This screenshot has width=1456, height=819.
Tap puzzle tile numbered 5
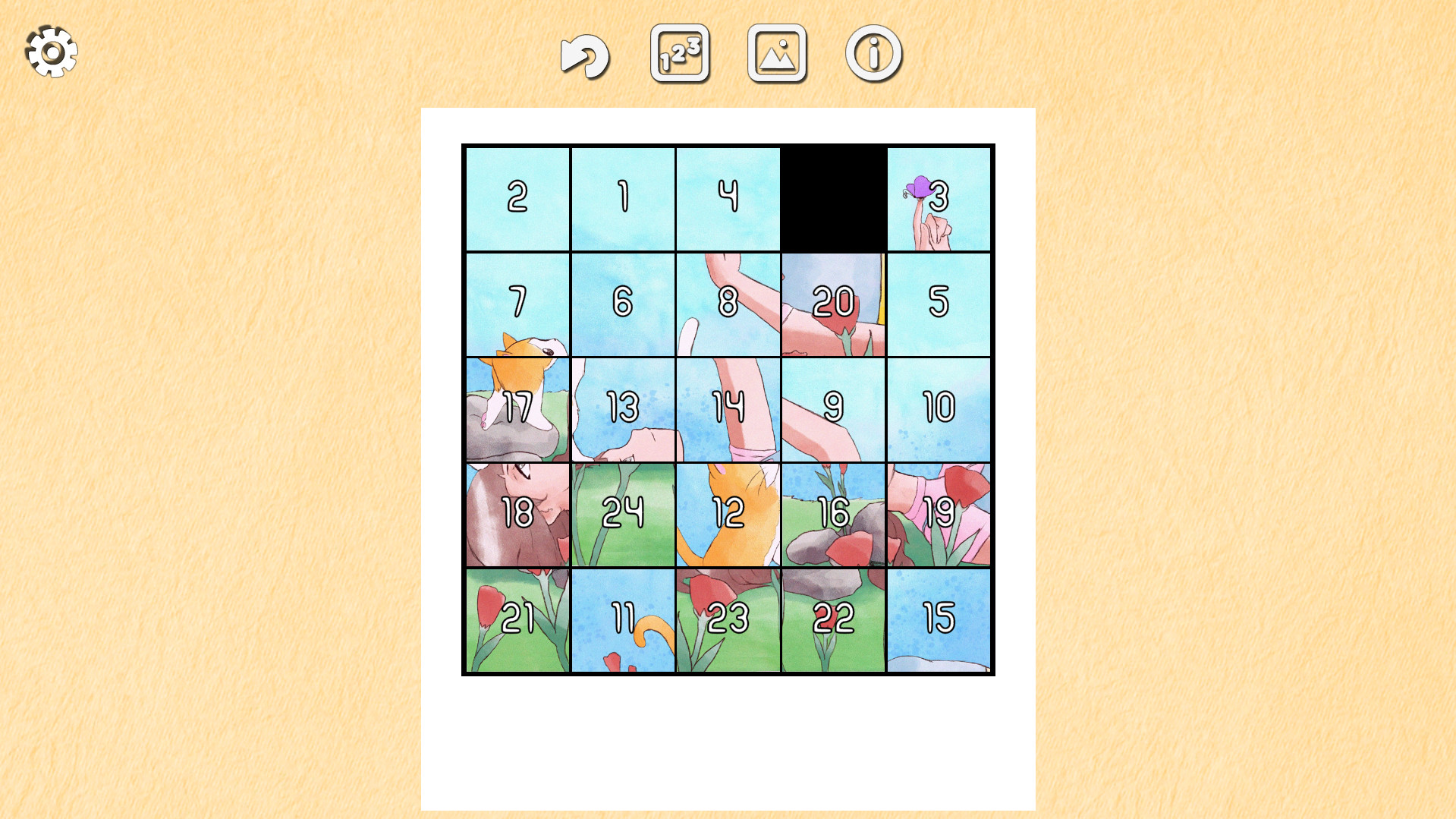[939, 304]
